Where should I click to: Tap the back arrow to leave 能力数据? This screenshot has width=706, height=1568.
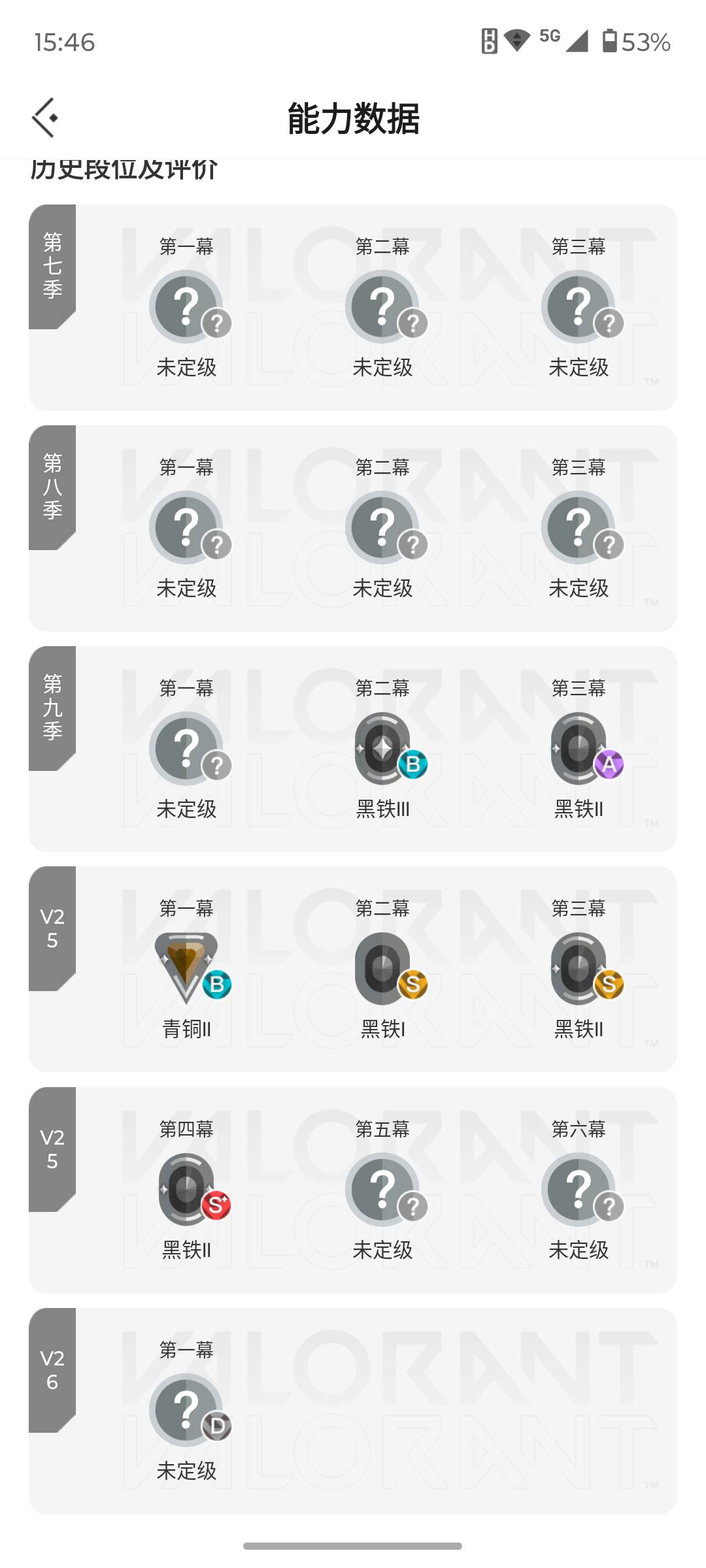(46, 118)
